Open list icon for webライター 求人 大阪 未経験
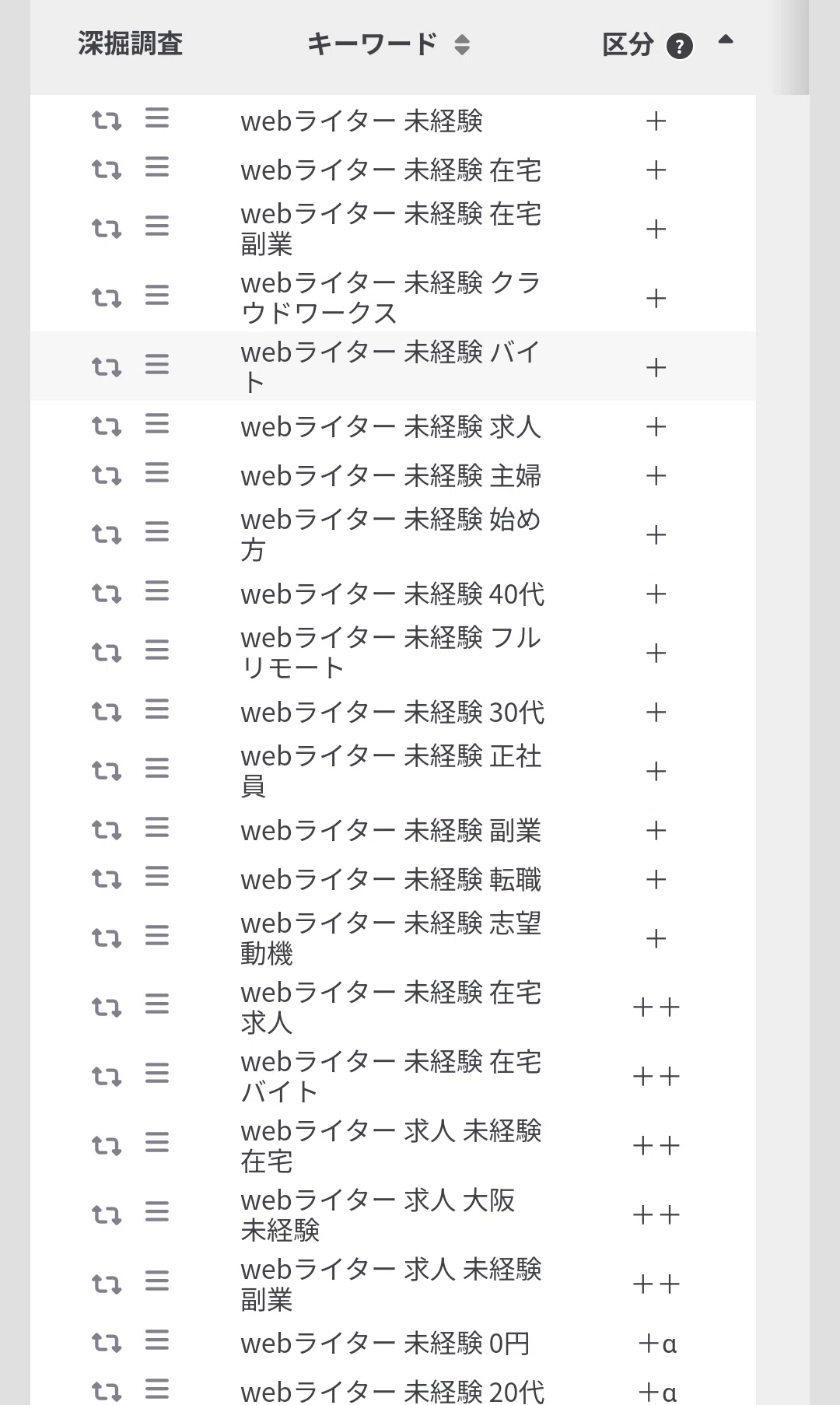This screenshot has height=1405, width=840. (157, 1212)
